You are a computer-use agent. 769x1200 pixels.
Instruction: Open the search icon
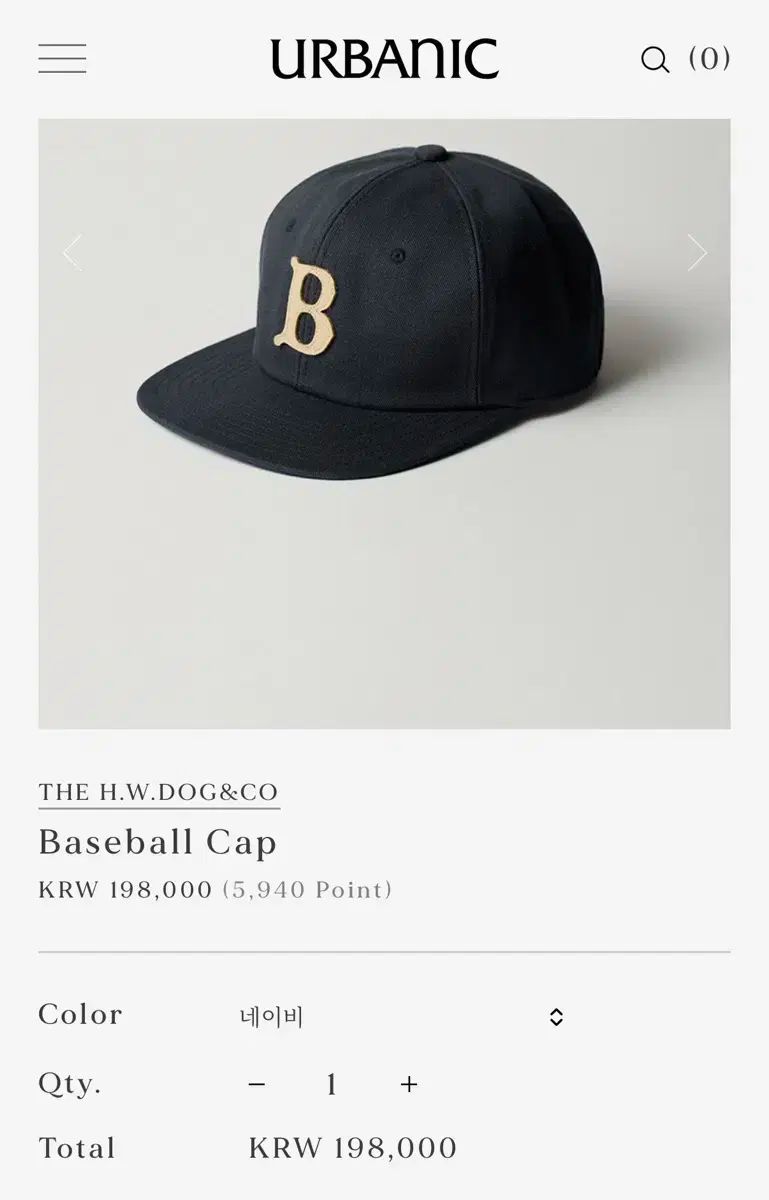(x=655, y=59)
